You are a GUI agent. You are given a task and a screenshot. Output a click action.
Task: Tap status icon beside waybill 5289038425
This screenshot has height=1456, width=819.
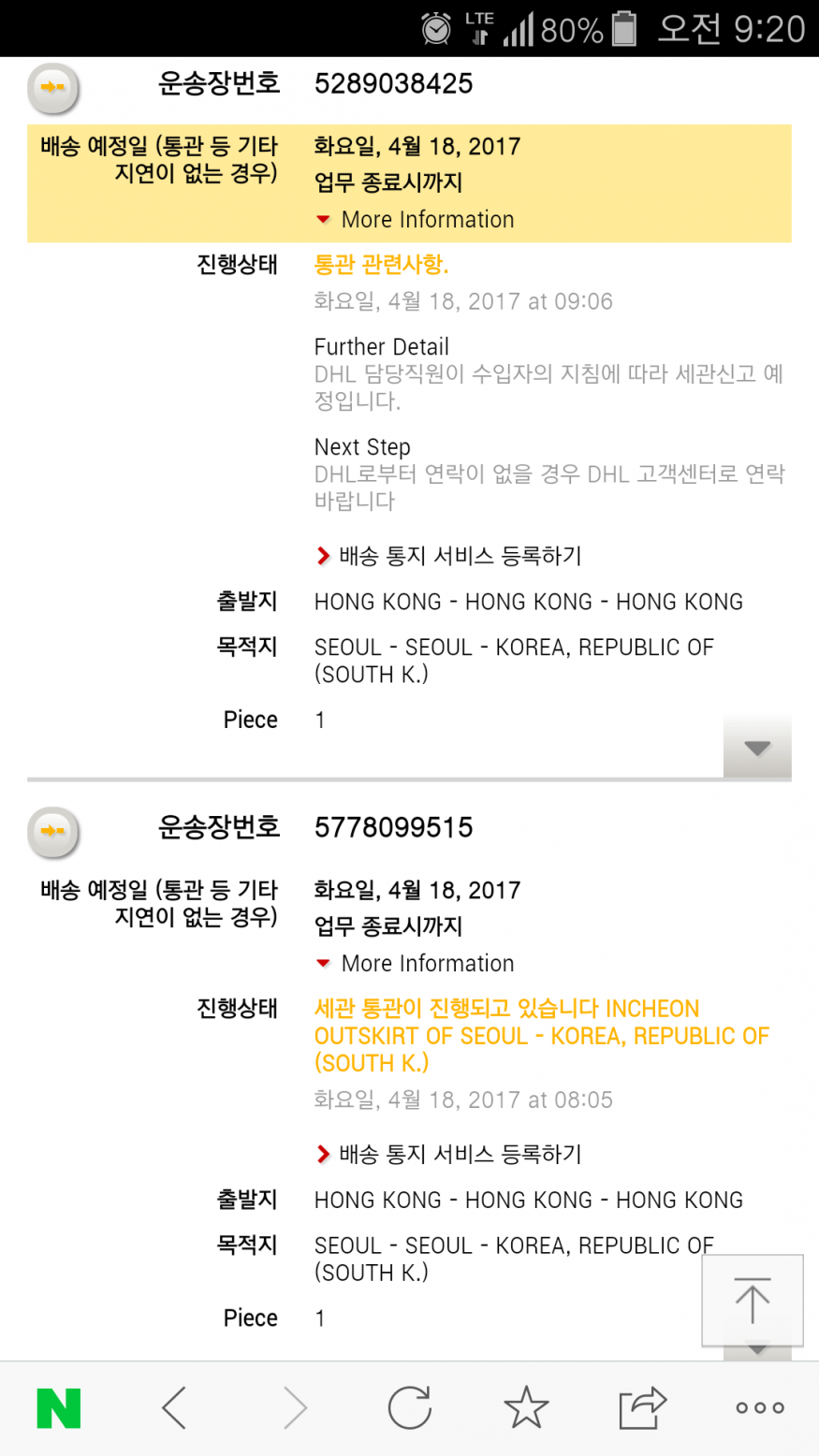[53, 88]
